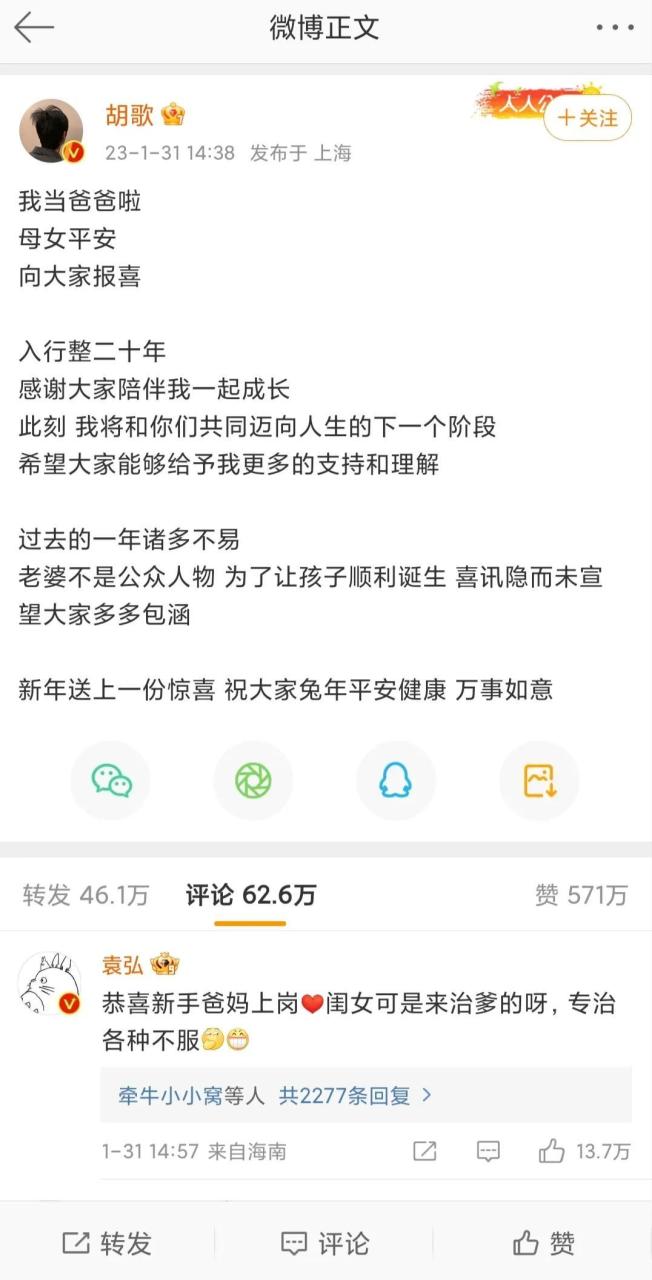Viewport: 652px width, 1280px height.
Task: Share post to WeChat
Action: tap(111, 781)
